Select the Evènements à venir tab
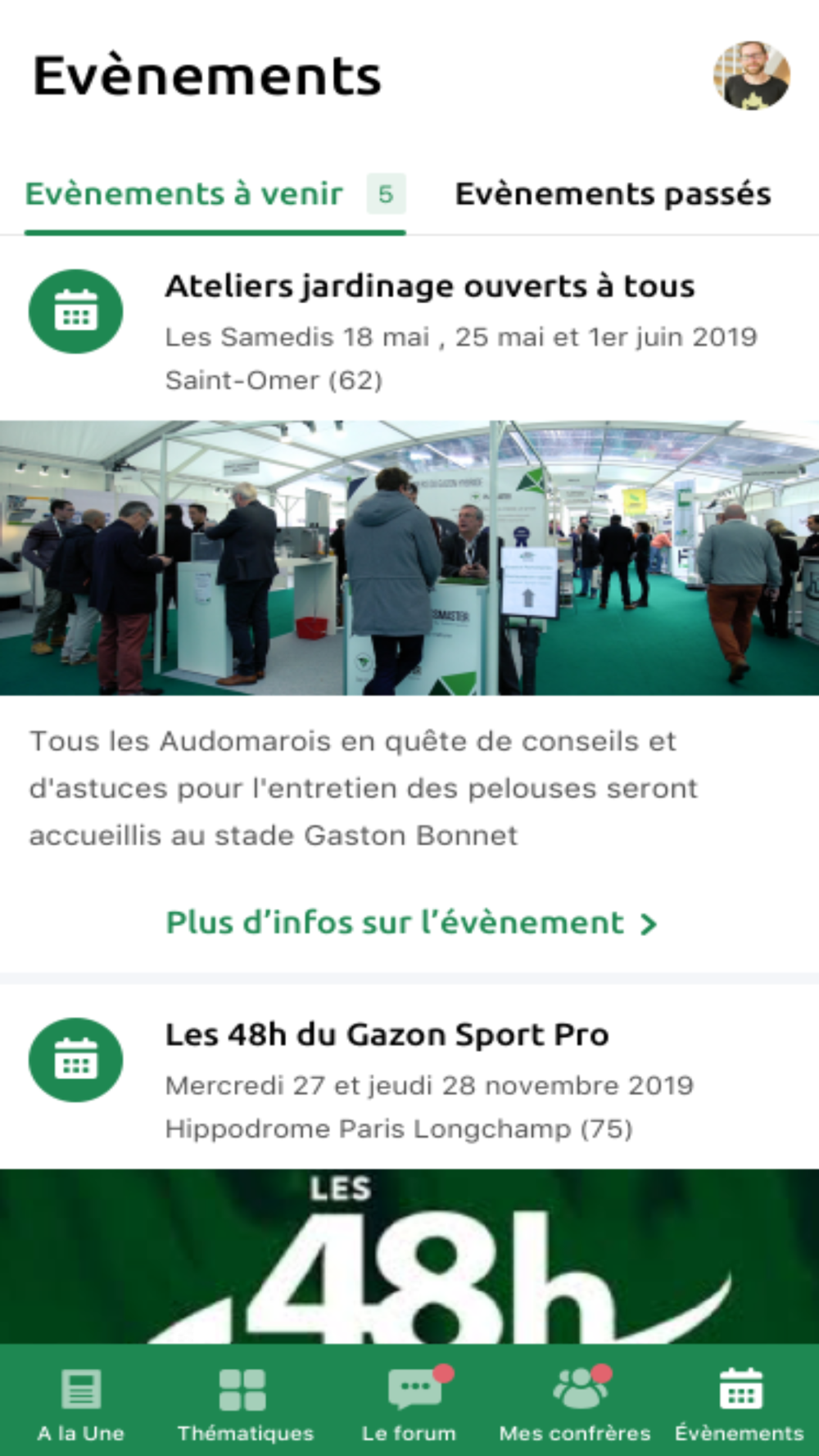819x1456 pixels. pyautogui.click(x=215, y=195)
